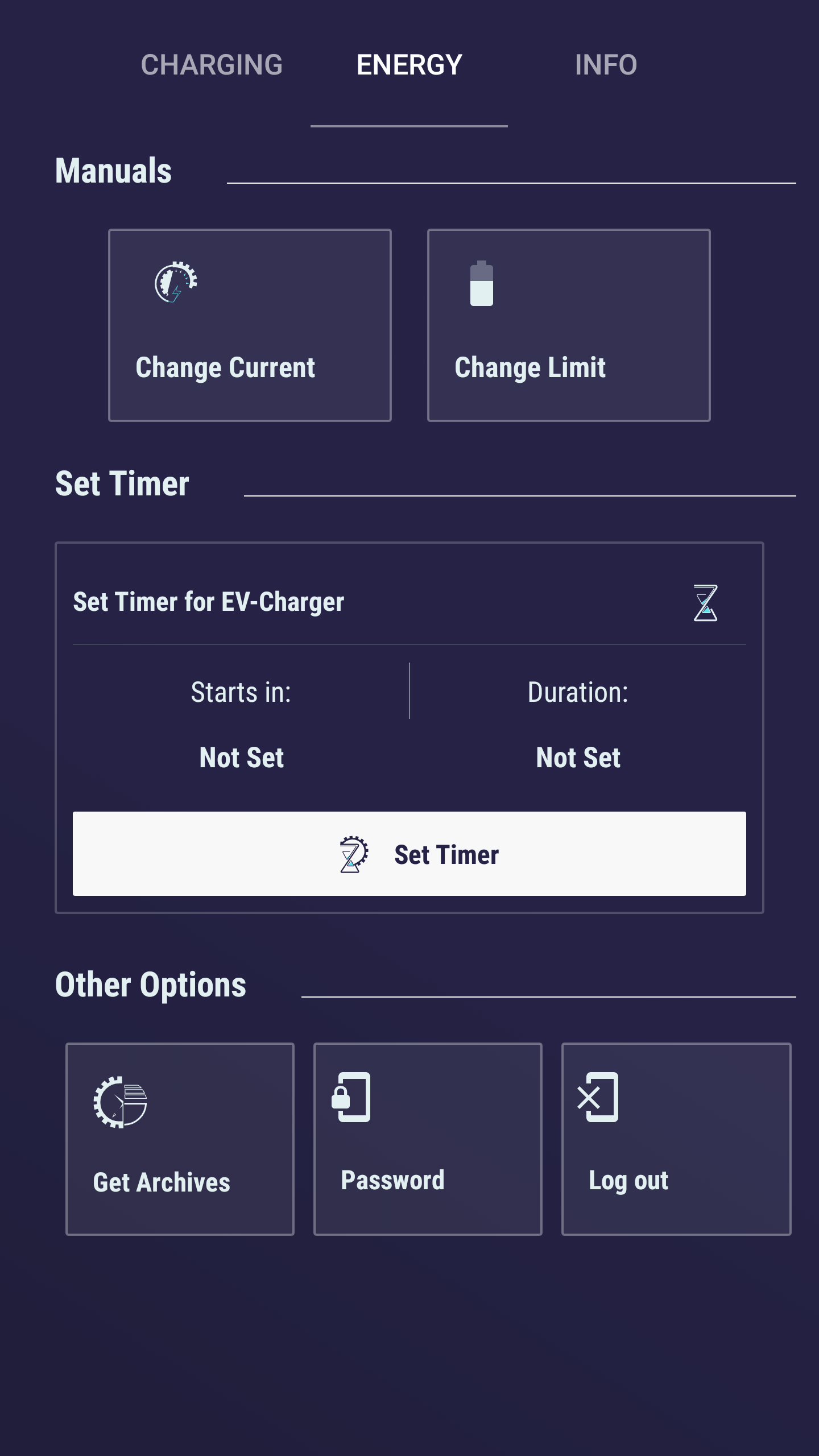Open the Change Current card
Viewport: 819px width, 1456px height.
[250, 325]
